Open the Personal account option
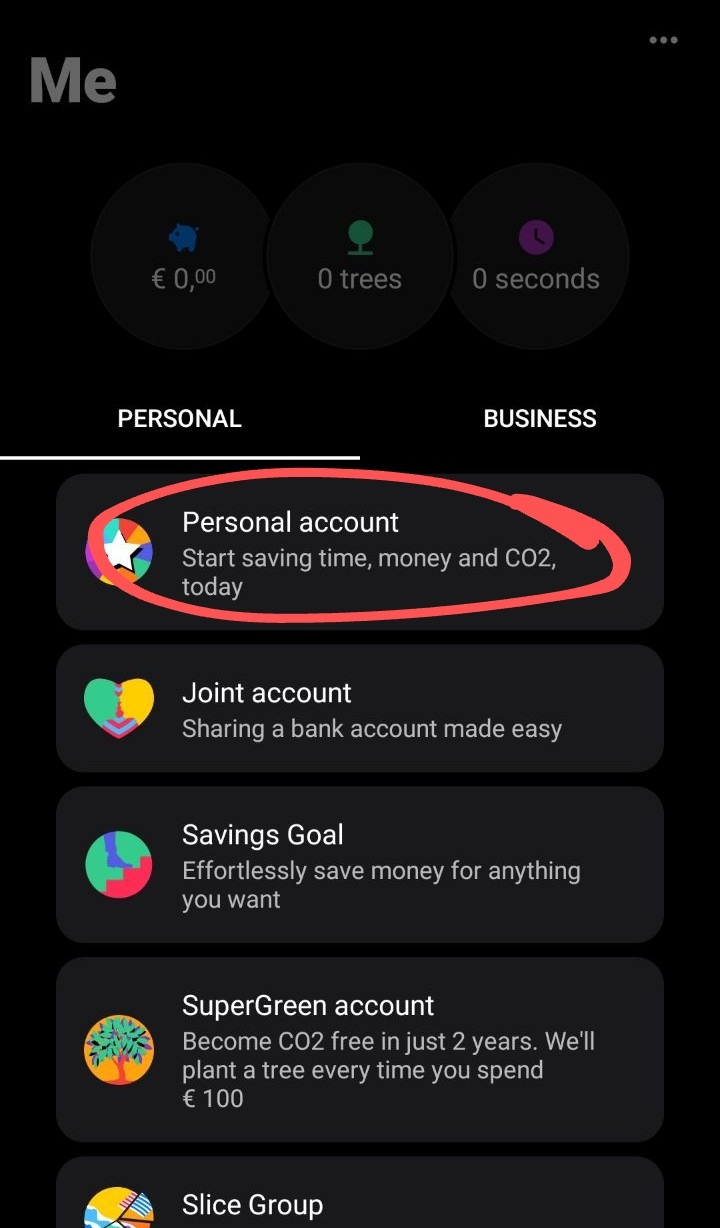This screenshot has width=720, height=1228. click(360, 552)
